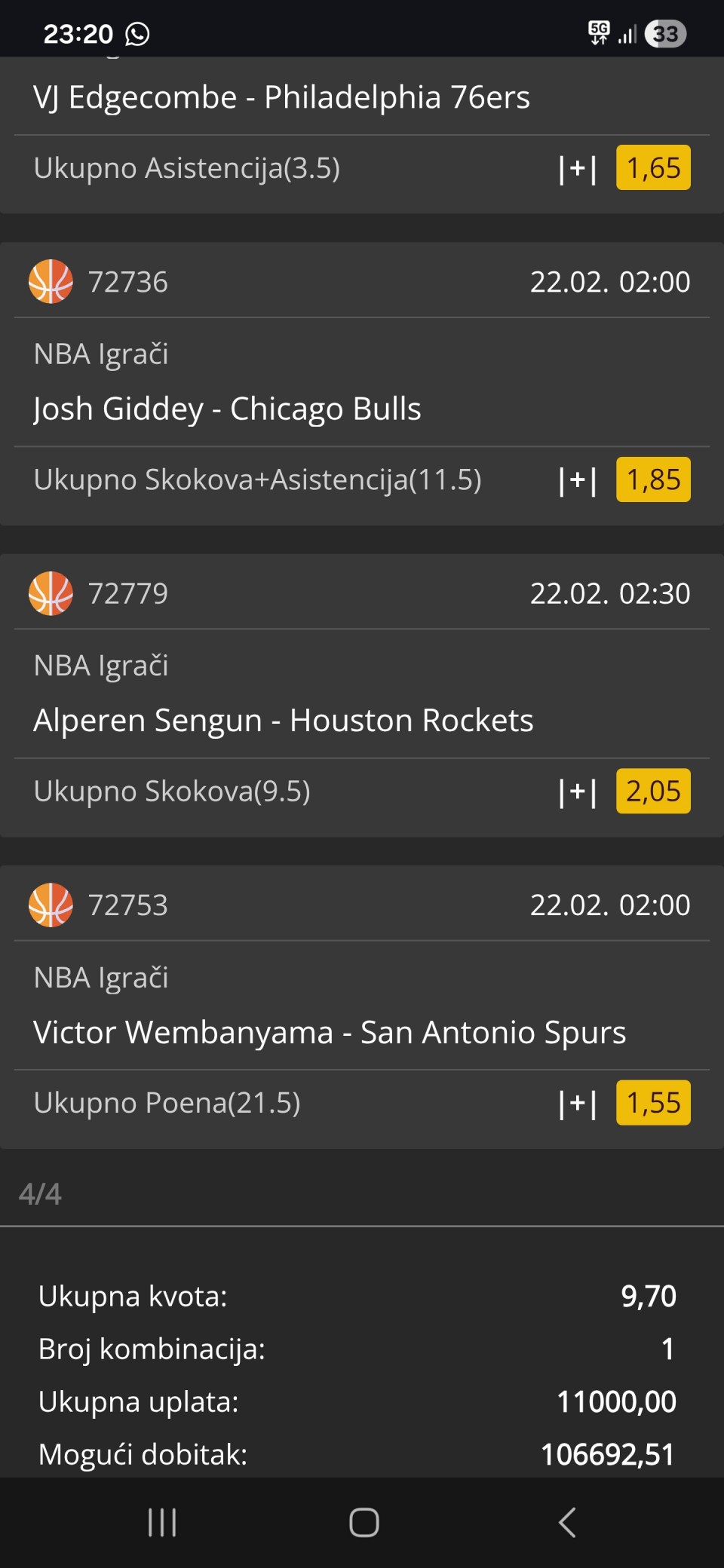This screenshot has width=724, height=1568.
Task: Select the 1,85 odds for Josh Giddey
Action: 653,479
